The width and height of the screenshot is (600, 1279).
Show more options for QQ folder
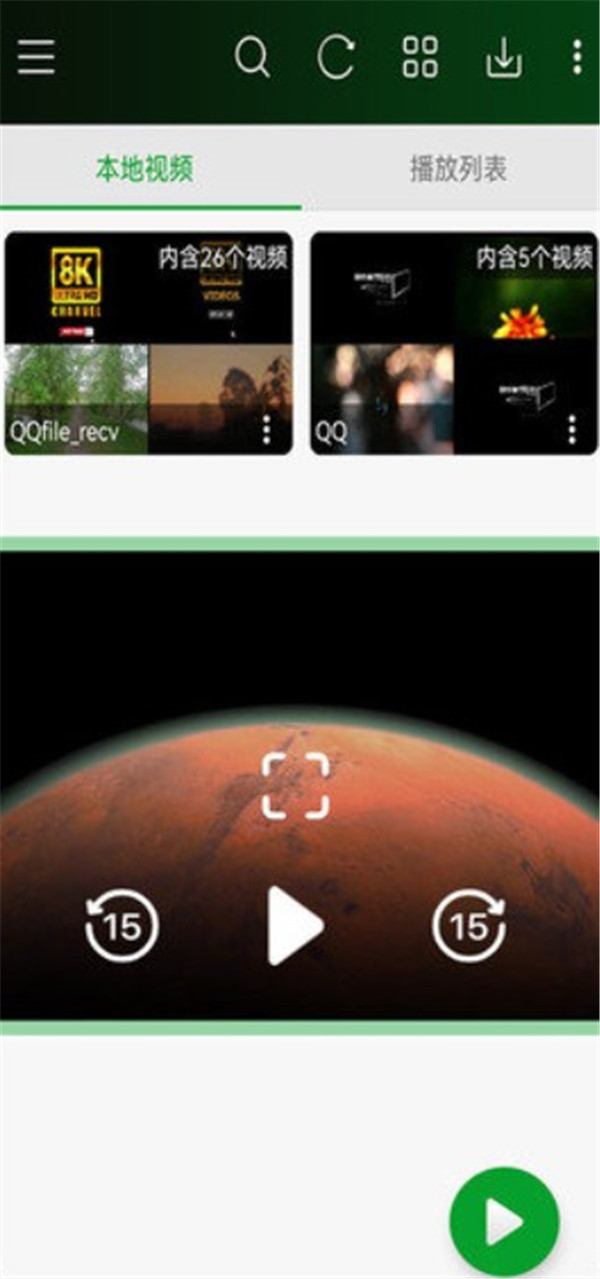572,430
